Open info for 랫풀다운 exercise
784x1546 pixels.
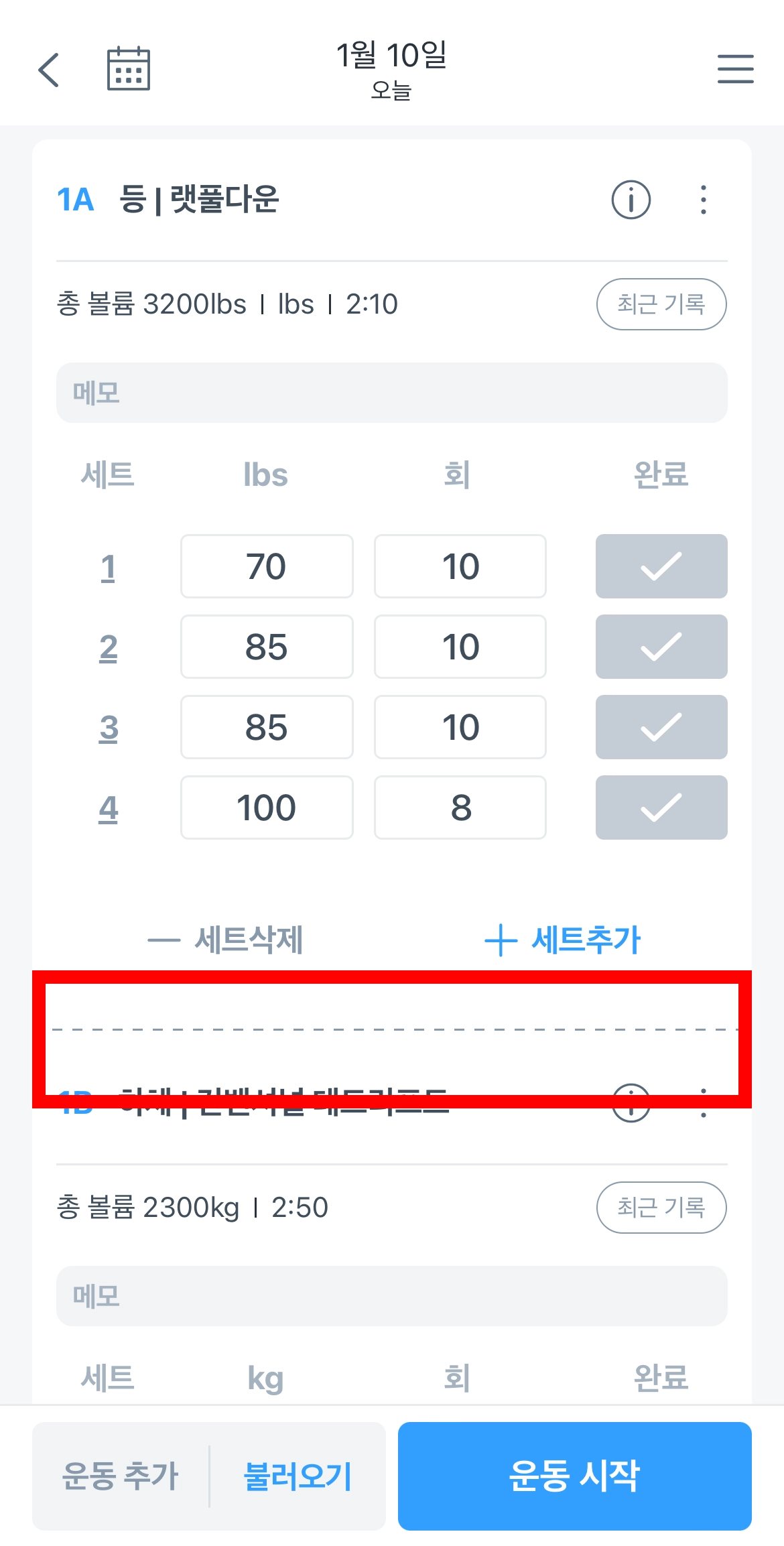(631, 200)
